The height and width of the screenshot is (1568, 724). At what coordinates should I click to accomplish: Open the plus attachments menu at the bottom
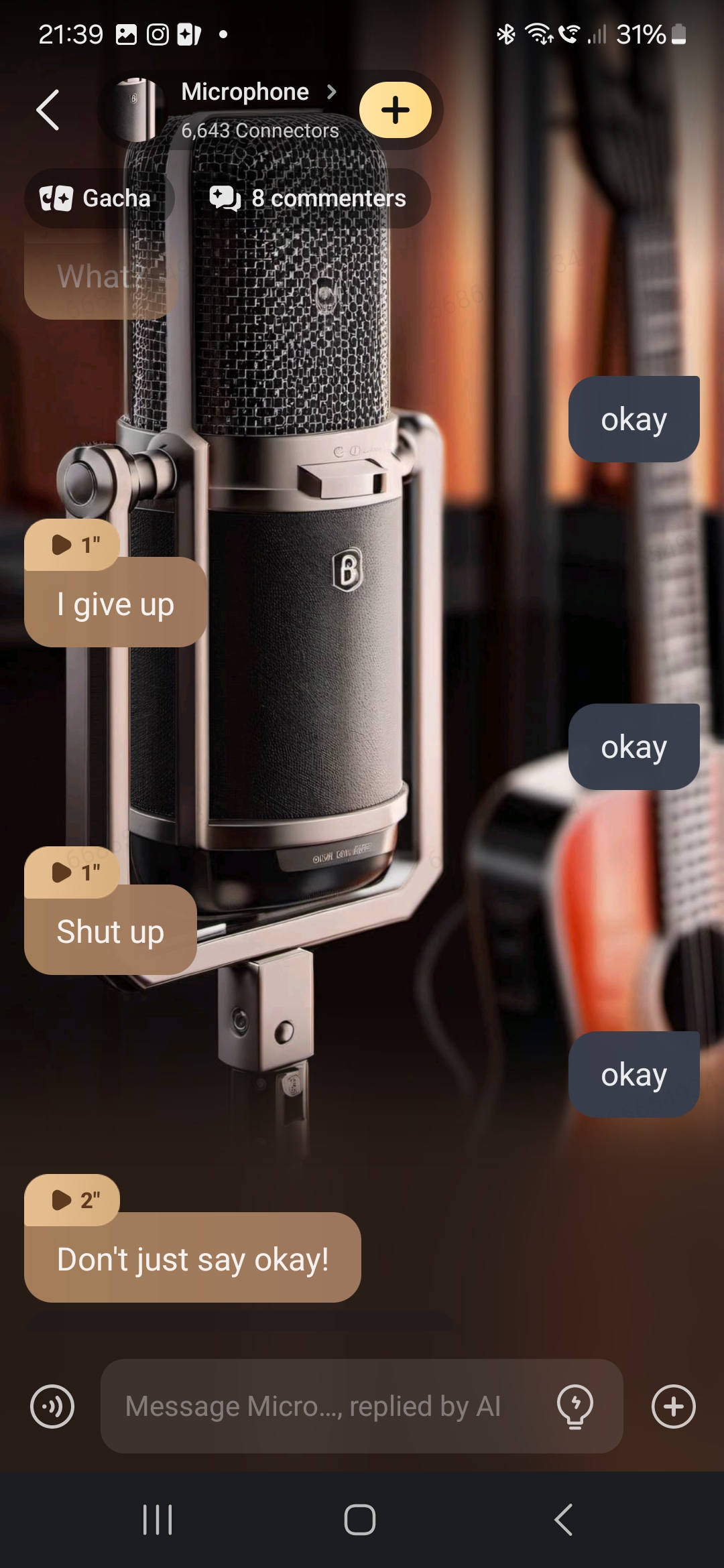[x=673, y=1406]
